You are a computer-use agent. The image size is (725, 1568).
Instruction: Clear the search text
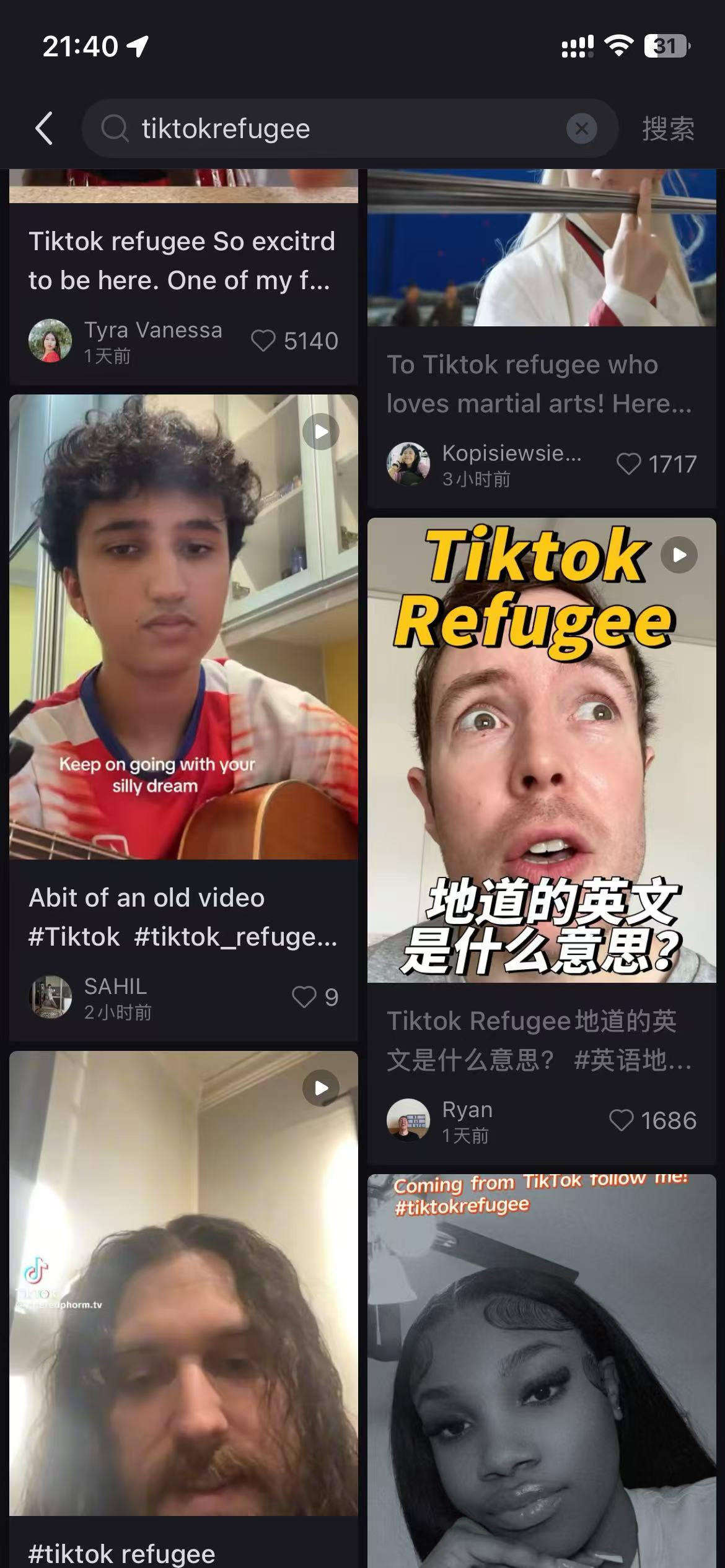coord(581,129)
